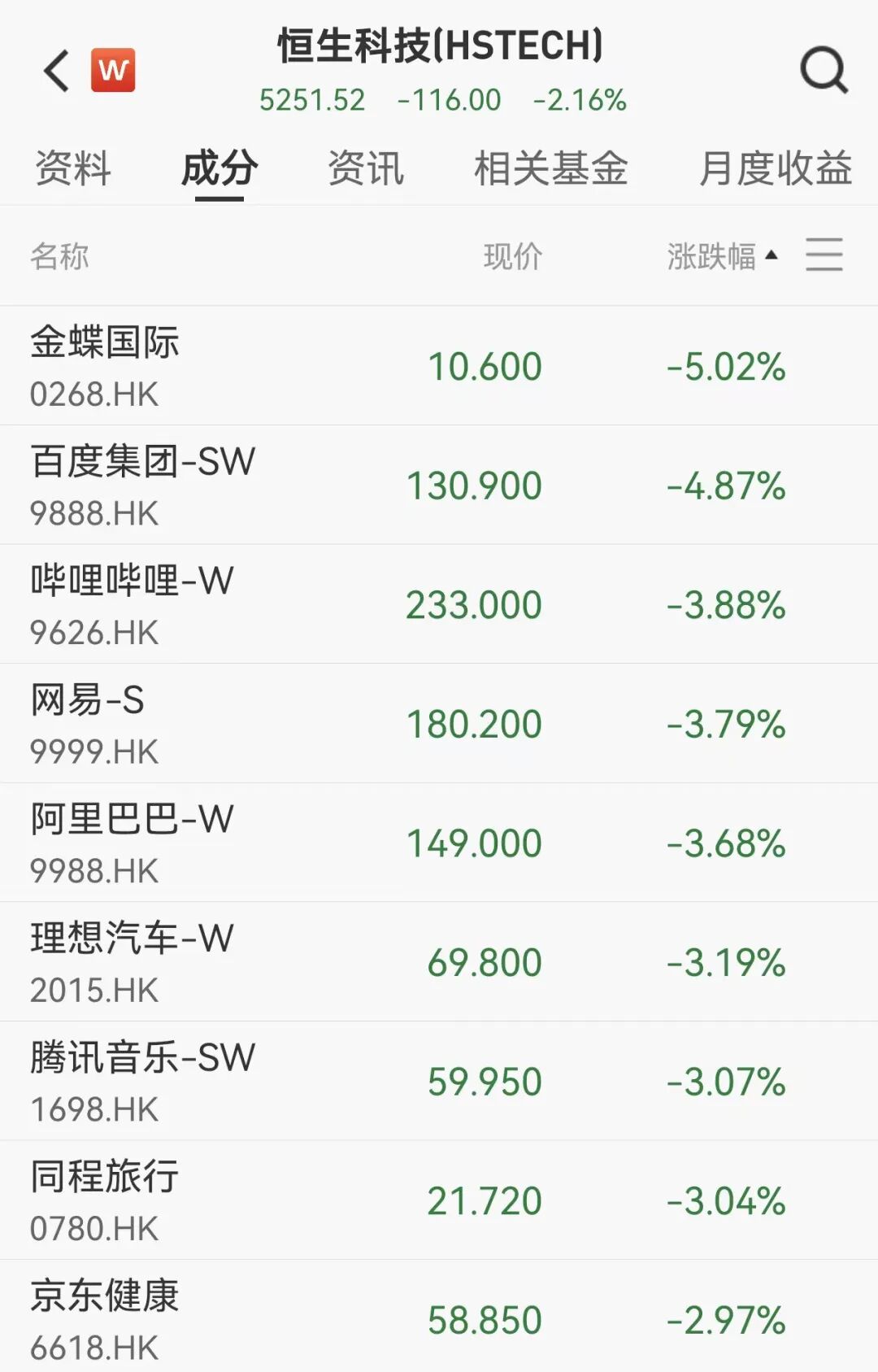Open the 月度收益 tab
878x1372 pixels.
coord(775,169)
